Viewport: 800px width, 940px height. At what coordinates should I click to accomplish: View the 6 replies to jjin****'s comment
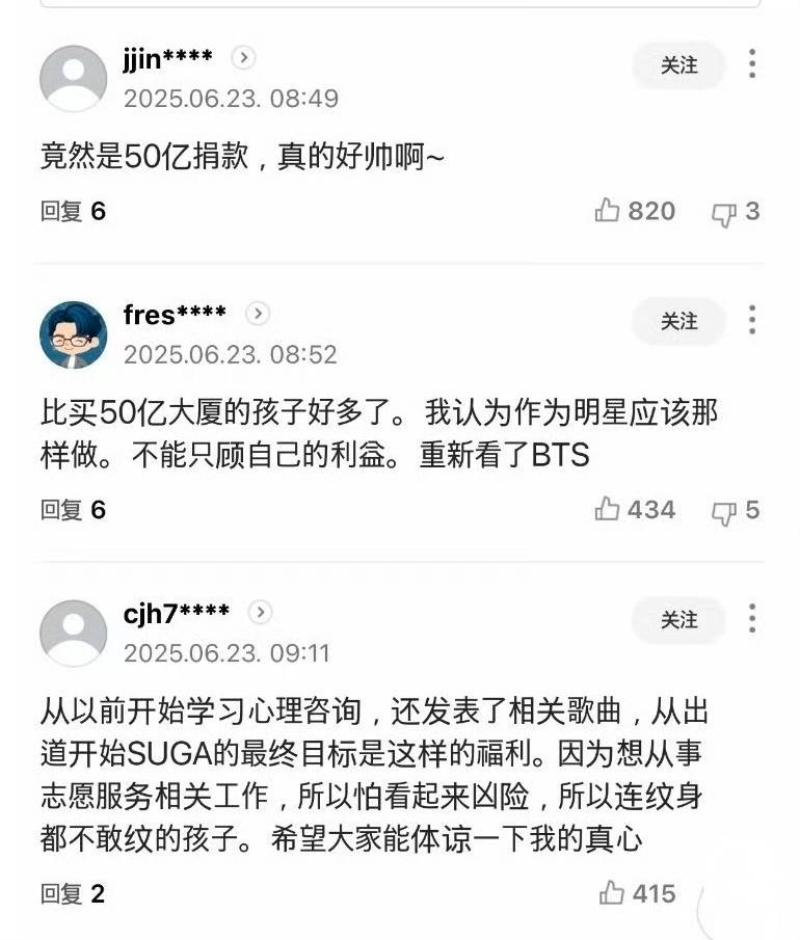[x=72, y=212]
